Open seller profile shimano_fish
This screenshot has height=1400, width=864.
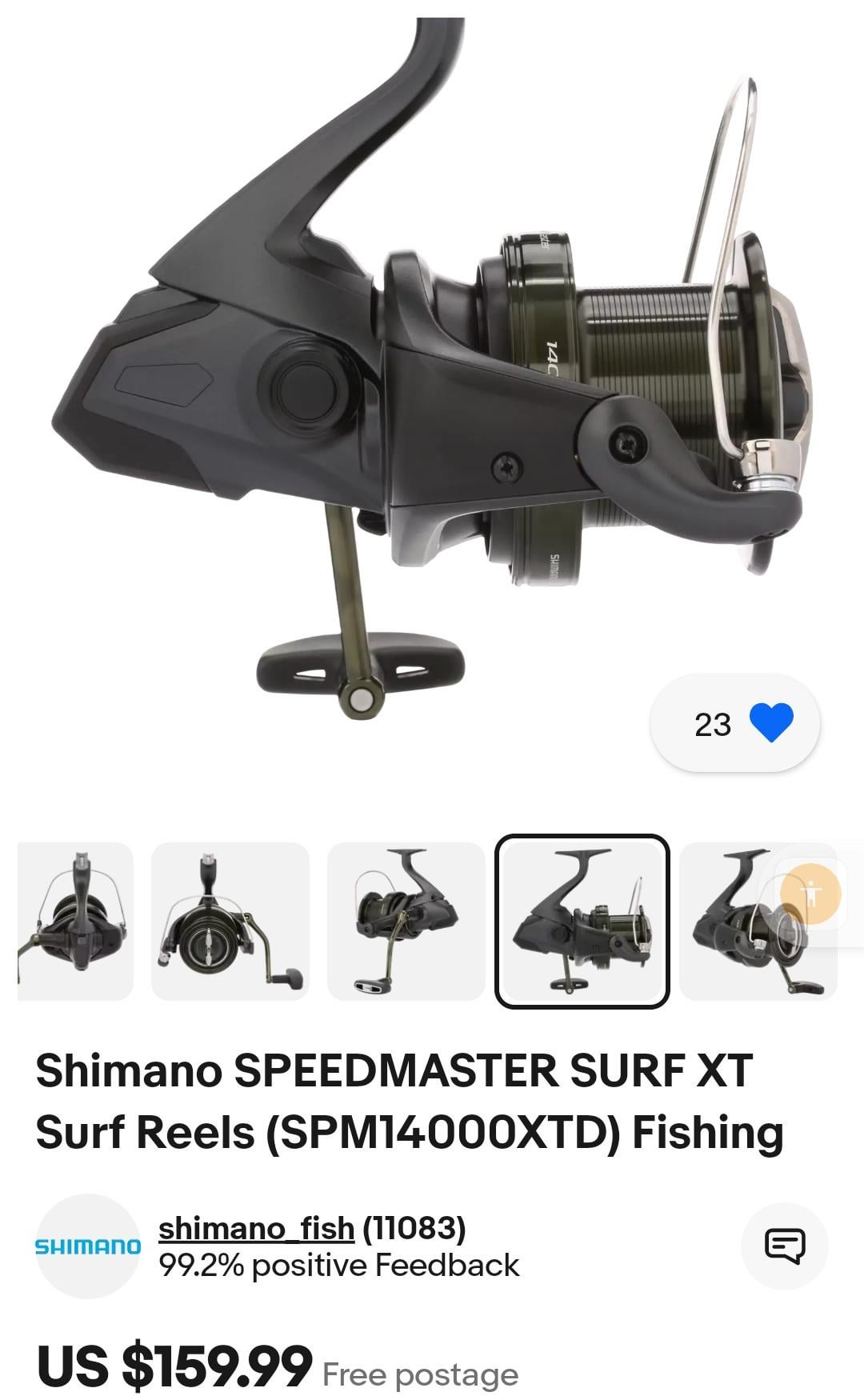pyautogui.click(x=256, y=1227)
